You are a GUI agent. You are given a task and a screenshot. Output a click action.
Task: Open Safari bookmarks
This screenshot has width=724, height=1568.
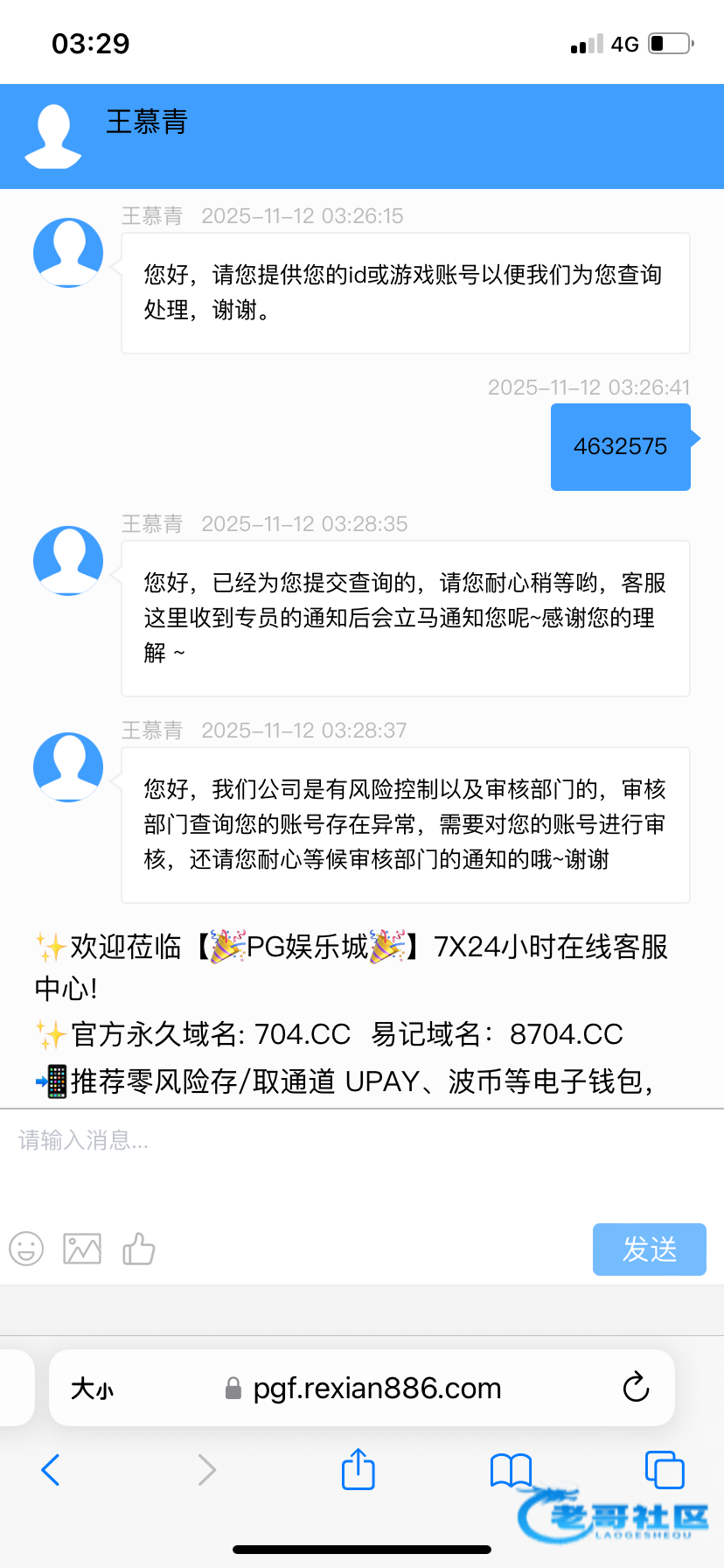(511, 1470)
